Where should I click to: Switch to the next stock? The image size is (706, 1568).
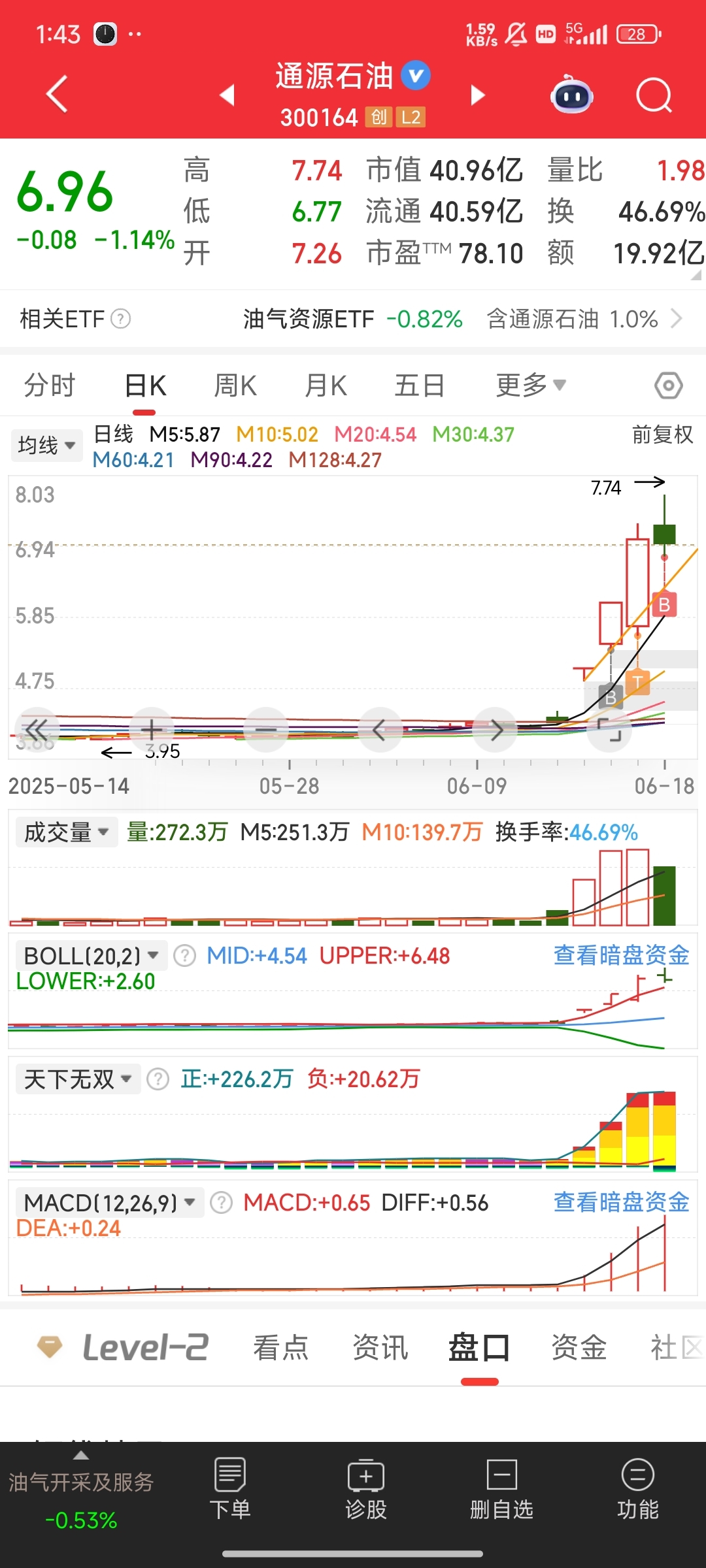click(x=478, y=95)
